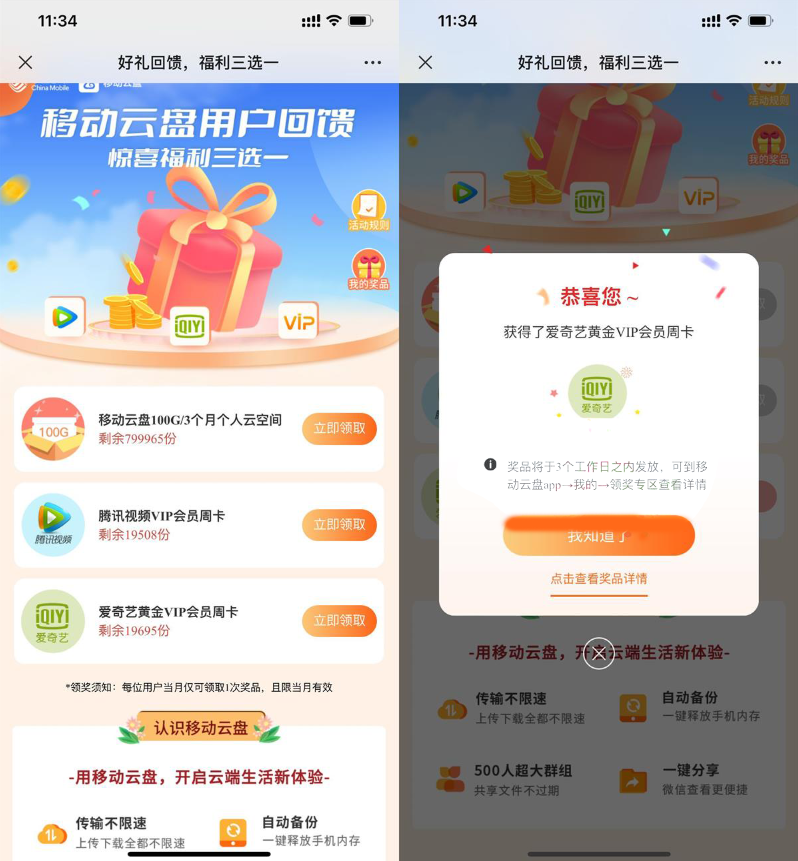The height and width of the screenshot is (861, 798).
Task: Claim the 腾讯视频VIP会员周卡 reward
Action: pyautogui.click(x=339, y=525)
